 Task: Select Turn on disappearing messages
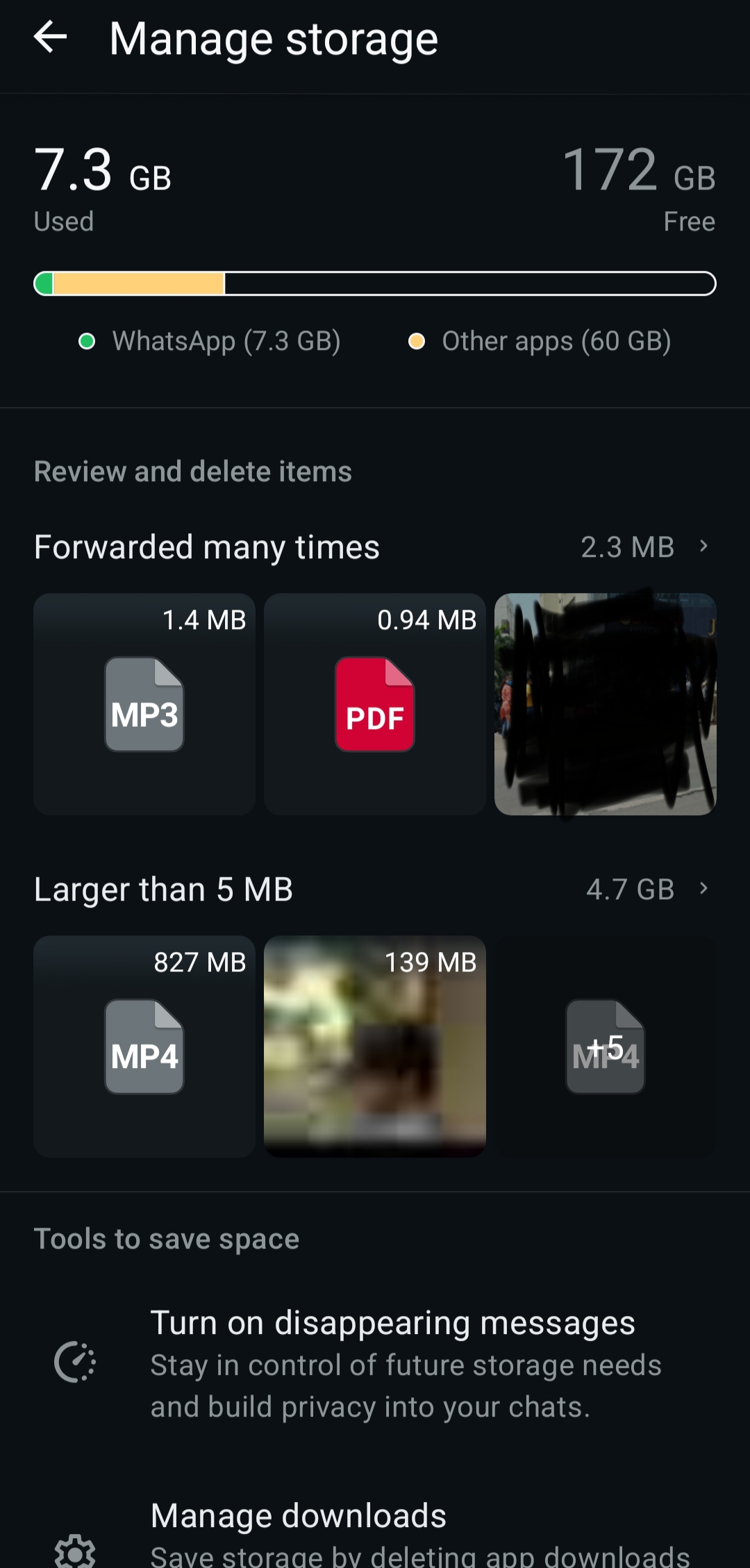[x=392, y=1362]
